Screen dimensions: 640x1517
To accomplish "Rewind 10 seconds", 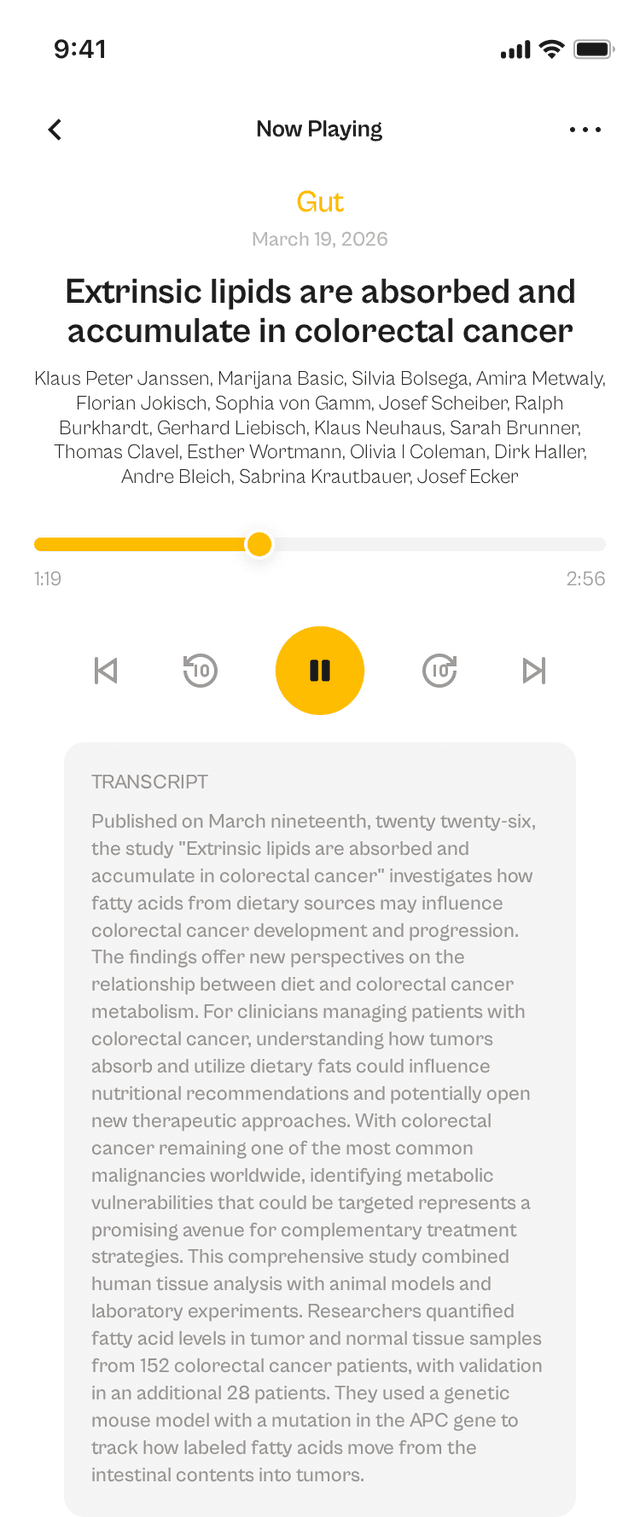I will coord(200,670).
